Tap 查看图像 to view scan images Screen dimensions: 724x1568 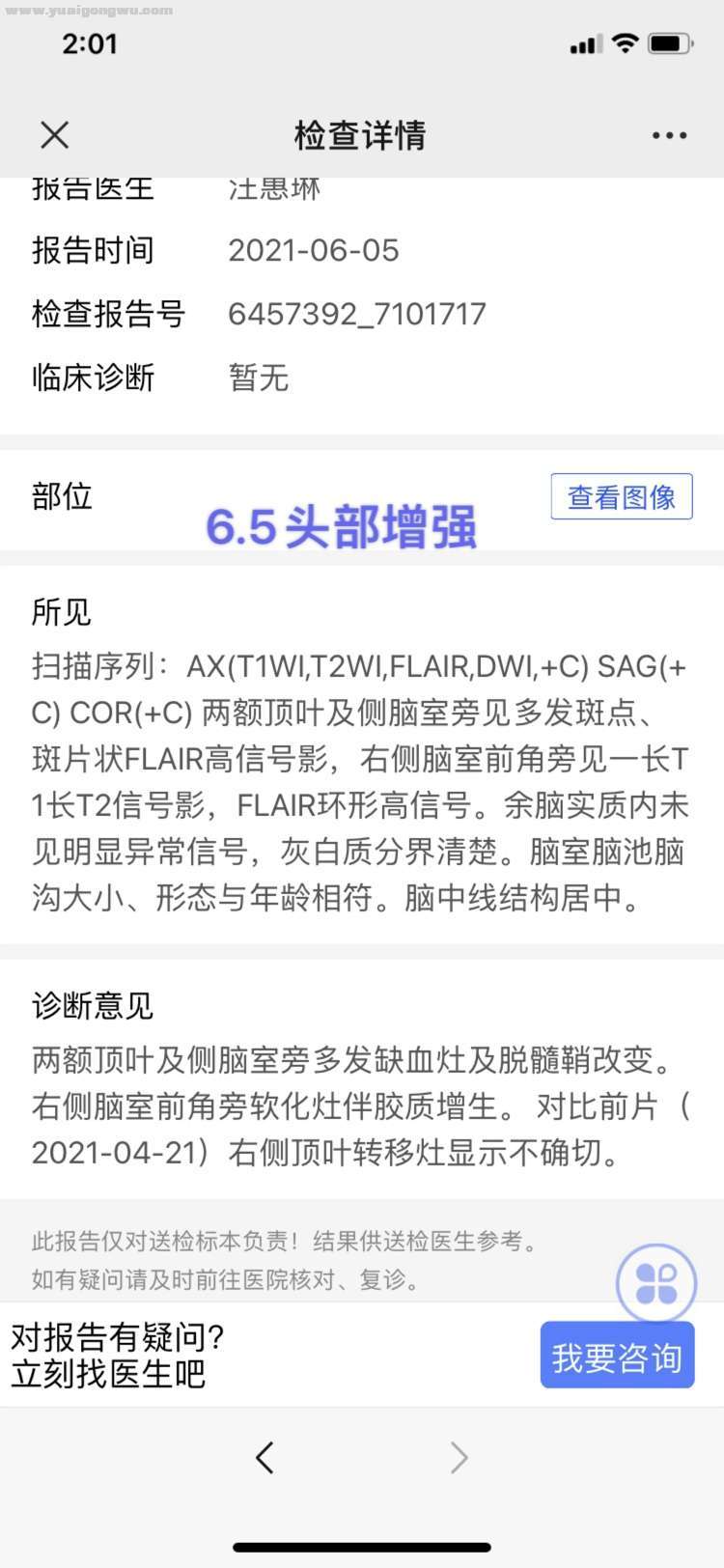[621, 496]
